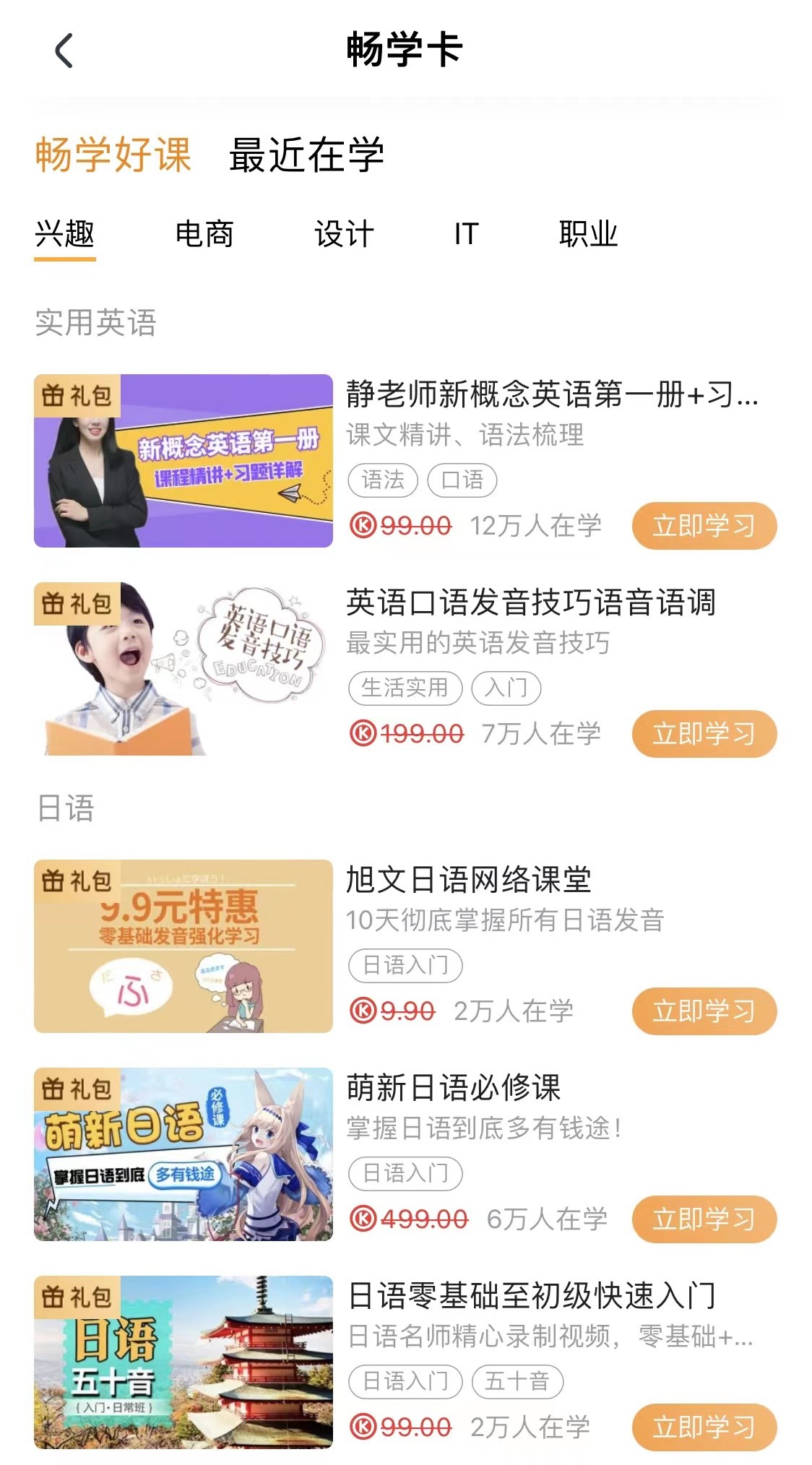Tap 立即学习 for 旭文日语网络课堂
Image resolution: width=812 pixels, height=1465 pixels.
(x=704, y=1011)
